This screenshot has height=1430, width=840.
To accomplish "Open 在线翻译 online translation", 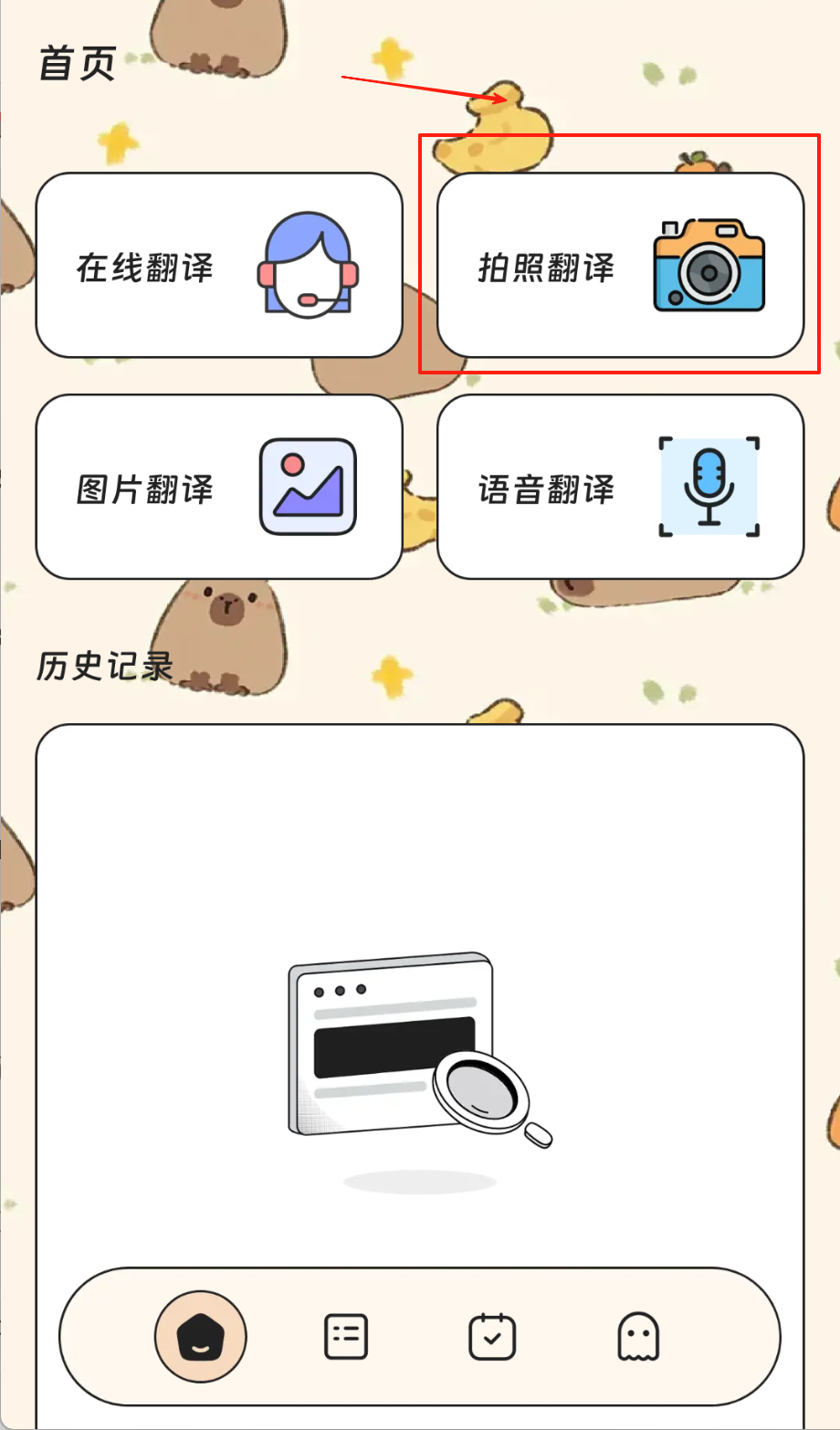I will pos(219,266).
